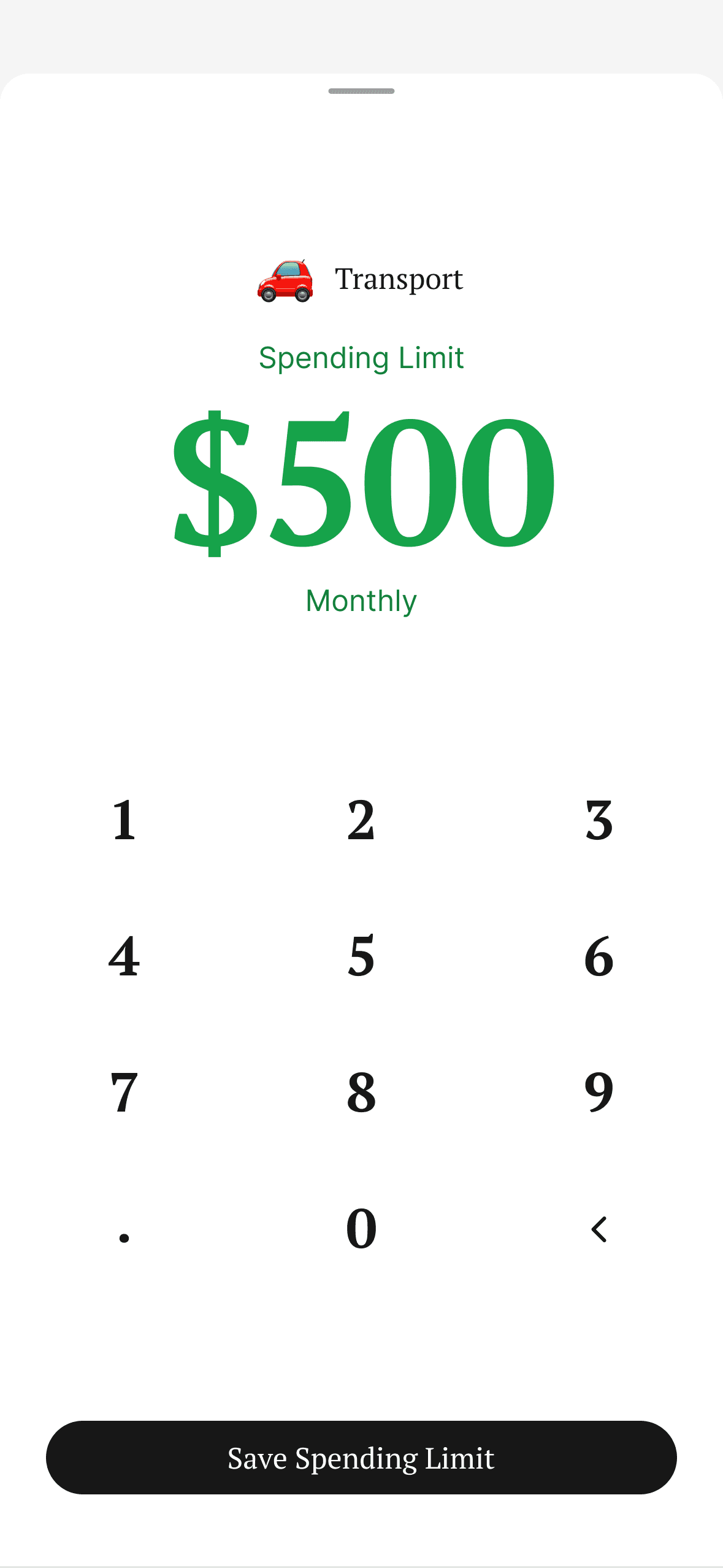
Task: Select the Monthly frequency label
Action: tap(361, 601)
